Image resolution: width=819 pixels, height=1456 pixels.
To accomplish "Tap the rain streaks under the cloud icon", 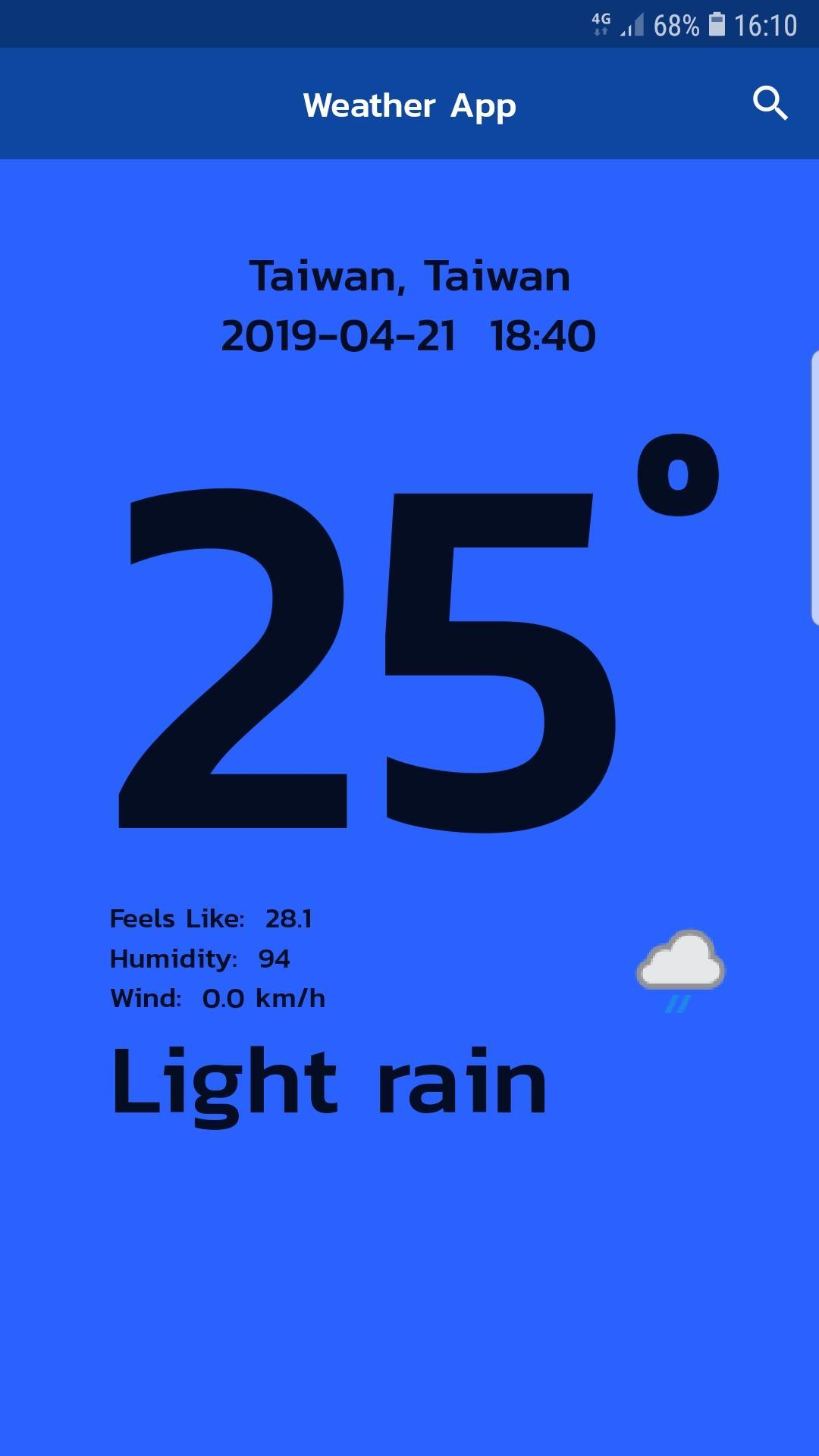I will click(677, 1005).
